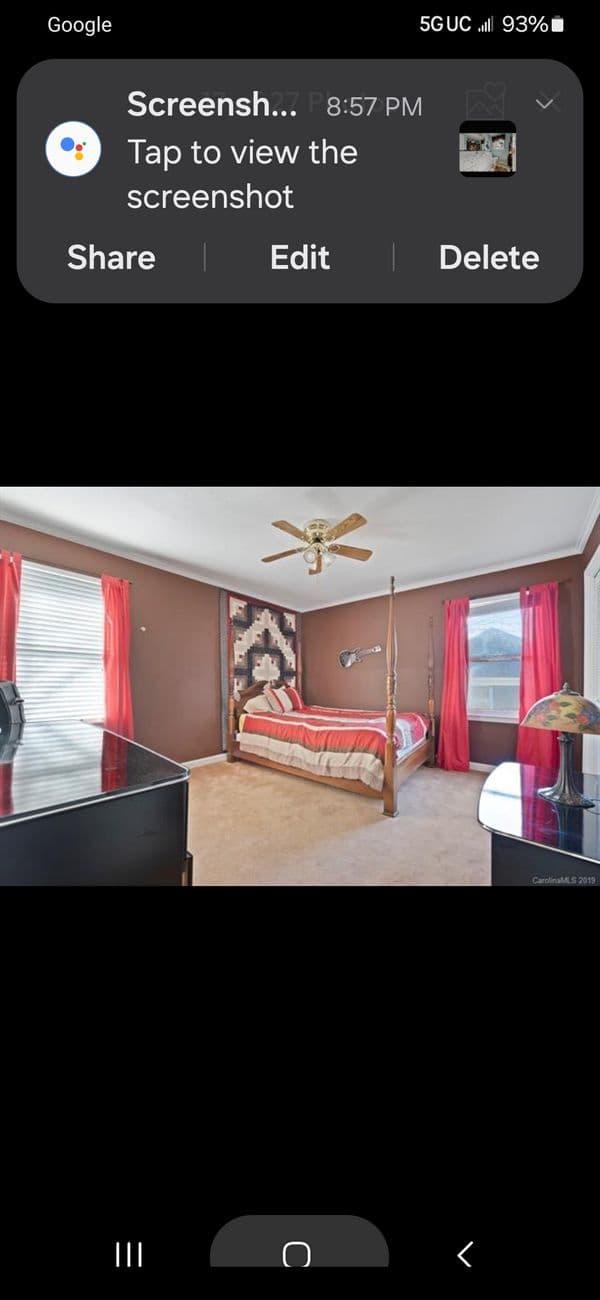This screenshot has width=600, height=1300.
Task: Collapse the screenshot notification chevron
Action: coord(548,102)
